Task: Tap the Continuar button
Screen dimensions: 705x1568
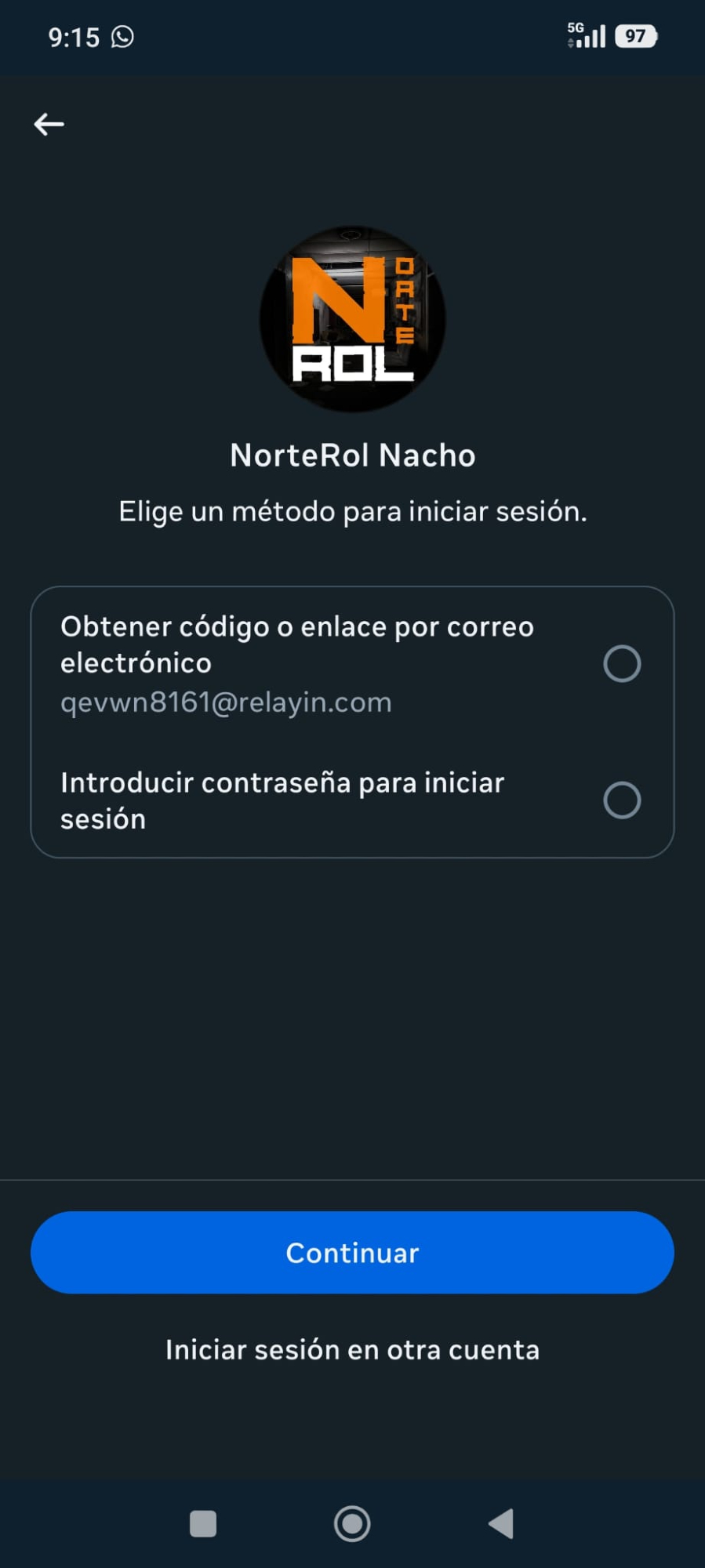Action: click(x=352, y=1252)
